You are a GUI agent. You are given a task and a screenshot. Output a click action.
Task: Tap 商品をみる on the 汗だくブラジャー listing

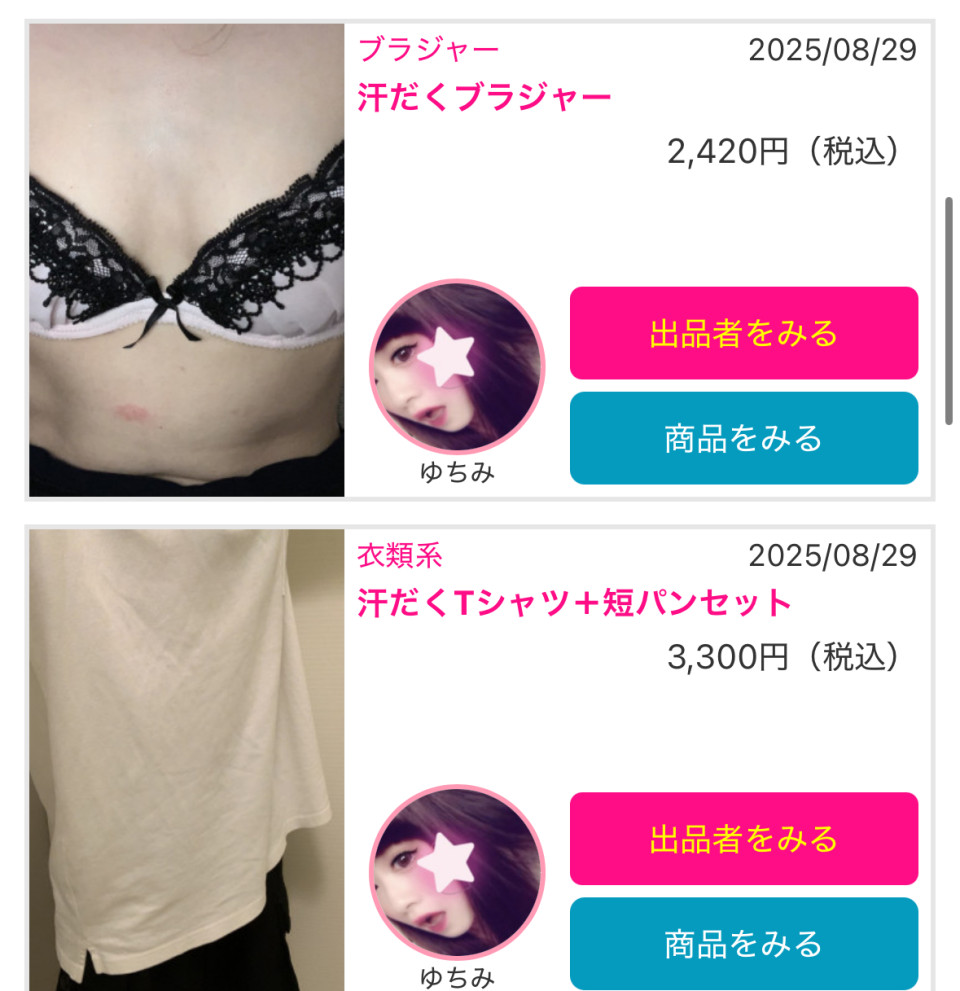(743, 438)
